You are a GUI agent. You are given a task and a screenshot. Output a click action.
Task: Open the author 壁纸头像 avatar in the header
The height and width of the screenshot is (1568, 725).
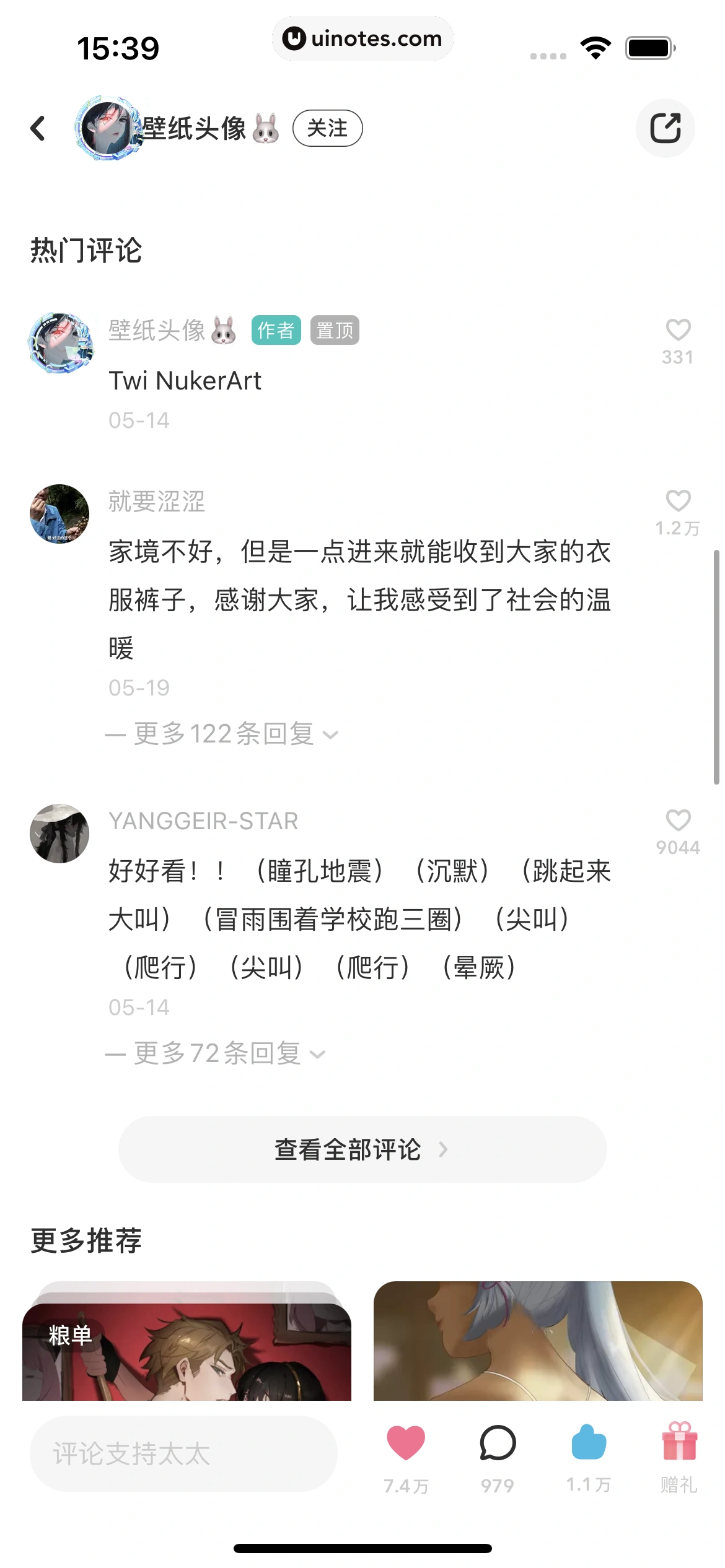pyautogui.click(x=109, y=128)
